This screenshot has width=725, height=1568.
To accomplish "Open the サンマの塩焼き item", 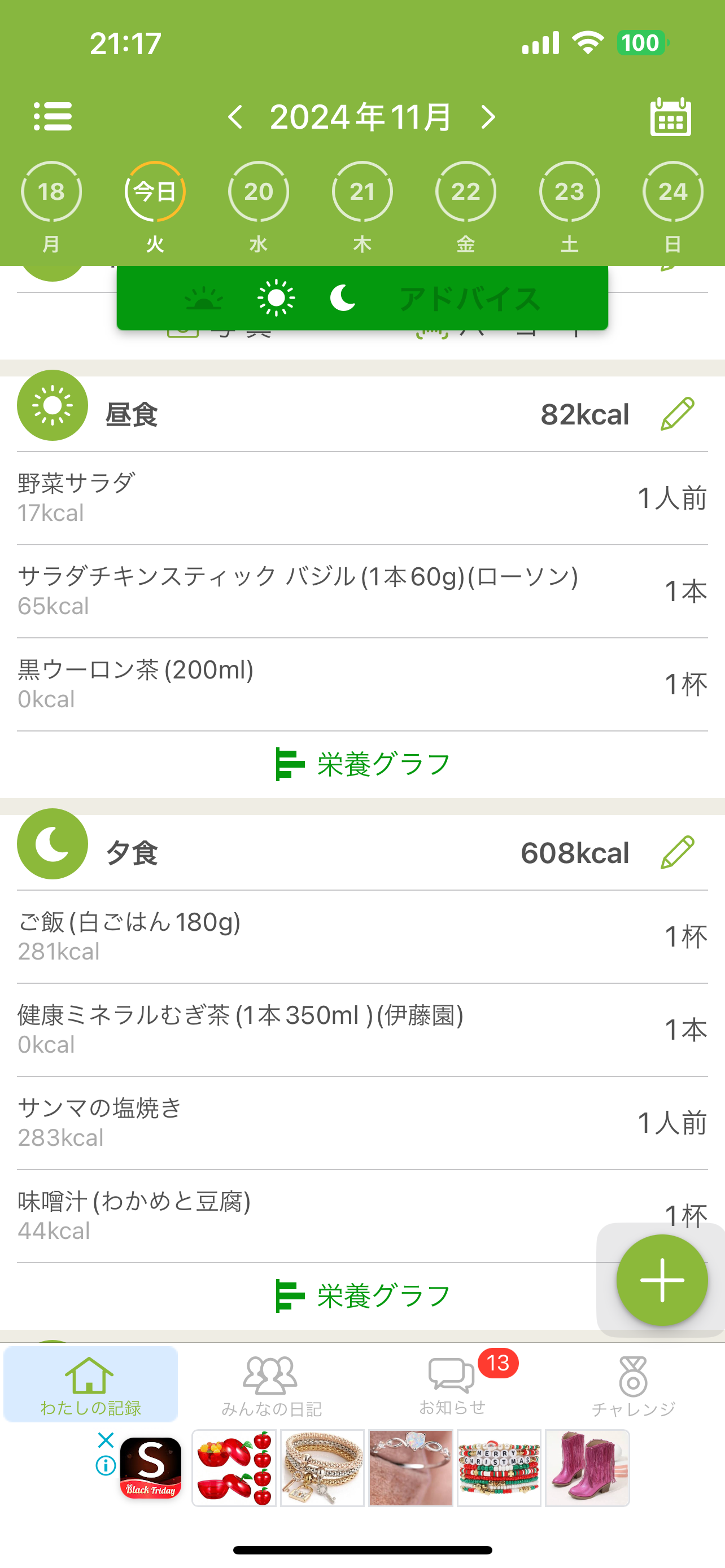I will [362, 1123].
